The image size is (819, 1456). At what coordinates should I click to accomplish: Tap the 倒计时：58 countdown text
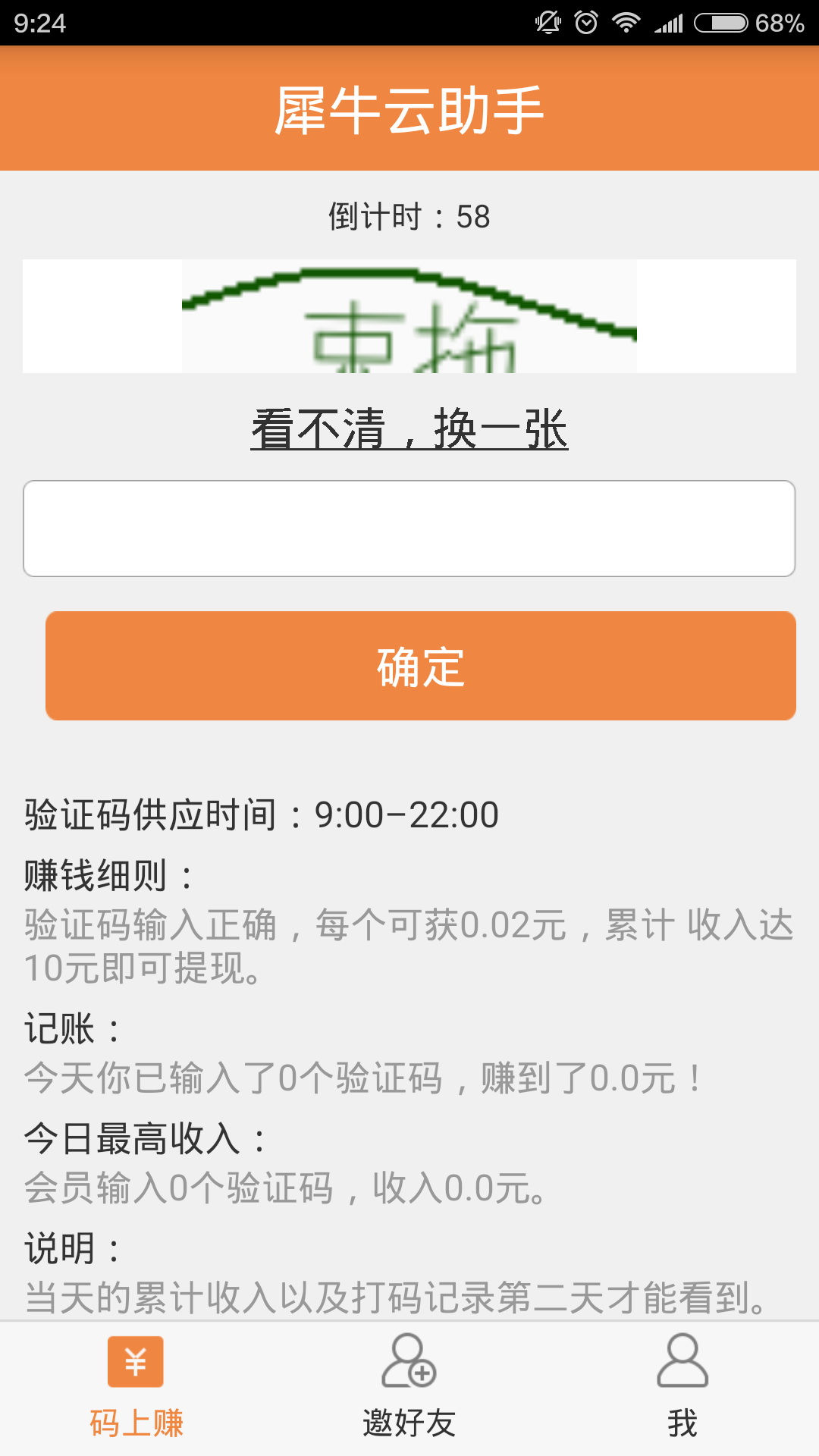[409, 216]
